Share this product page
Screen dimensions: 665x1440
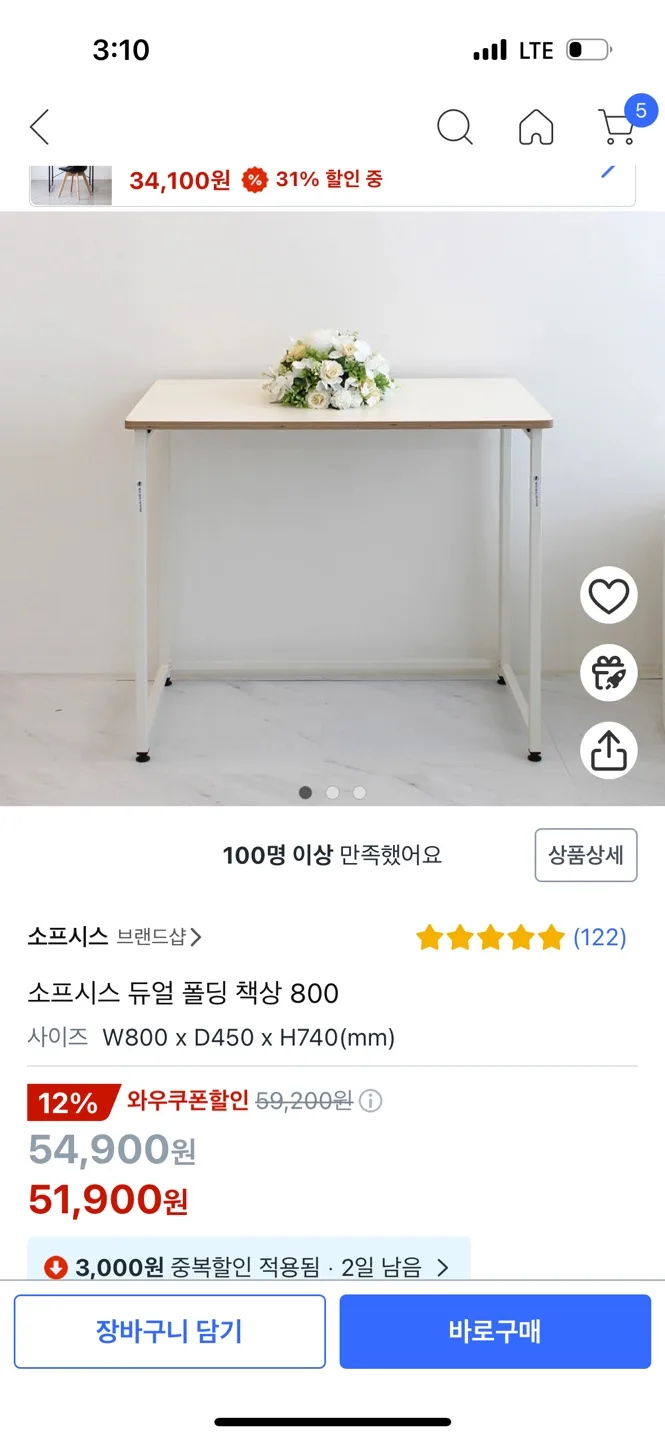click(x=608, y=750)
